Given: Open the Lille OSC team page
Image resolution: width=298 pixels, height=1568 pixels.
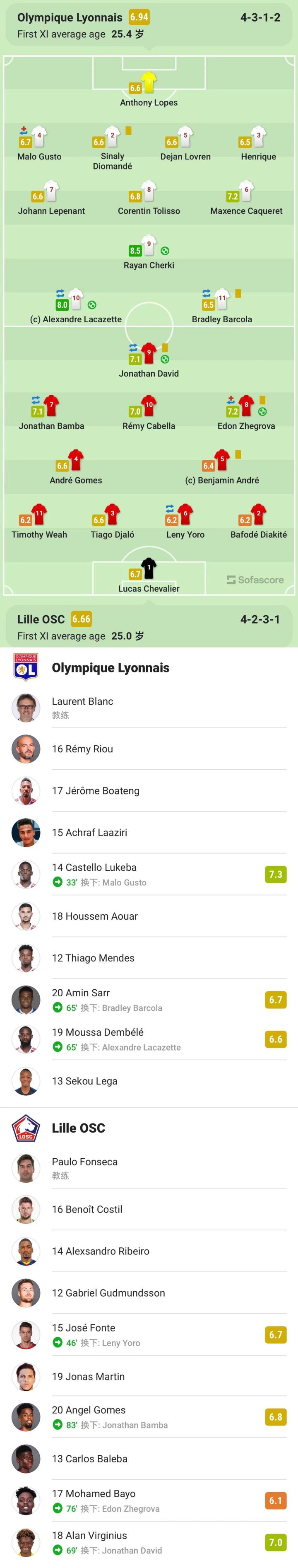Looking at the screenshot, I should 78,1128.
